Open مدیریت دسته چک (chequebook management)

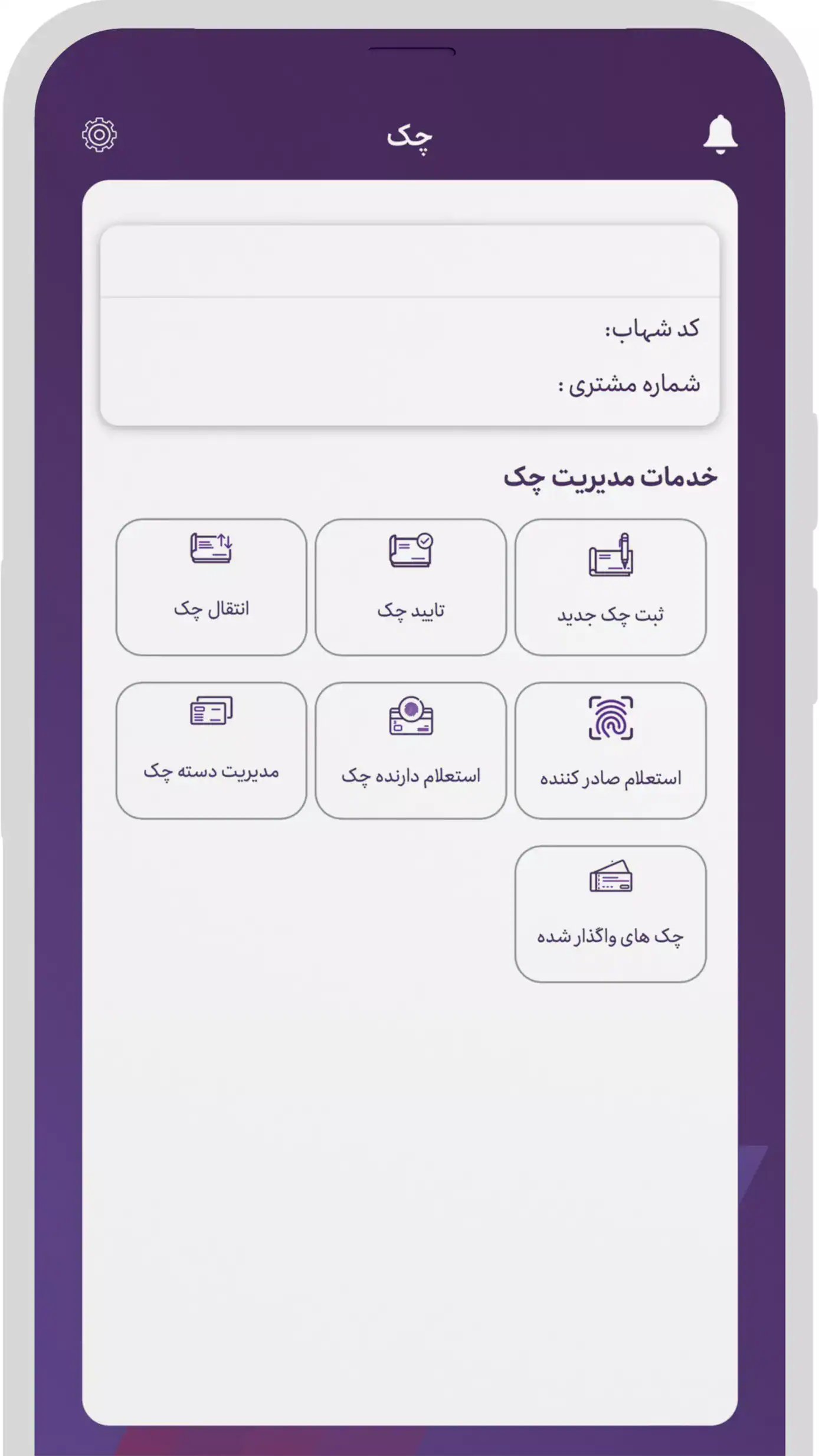(211, 750)
